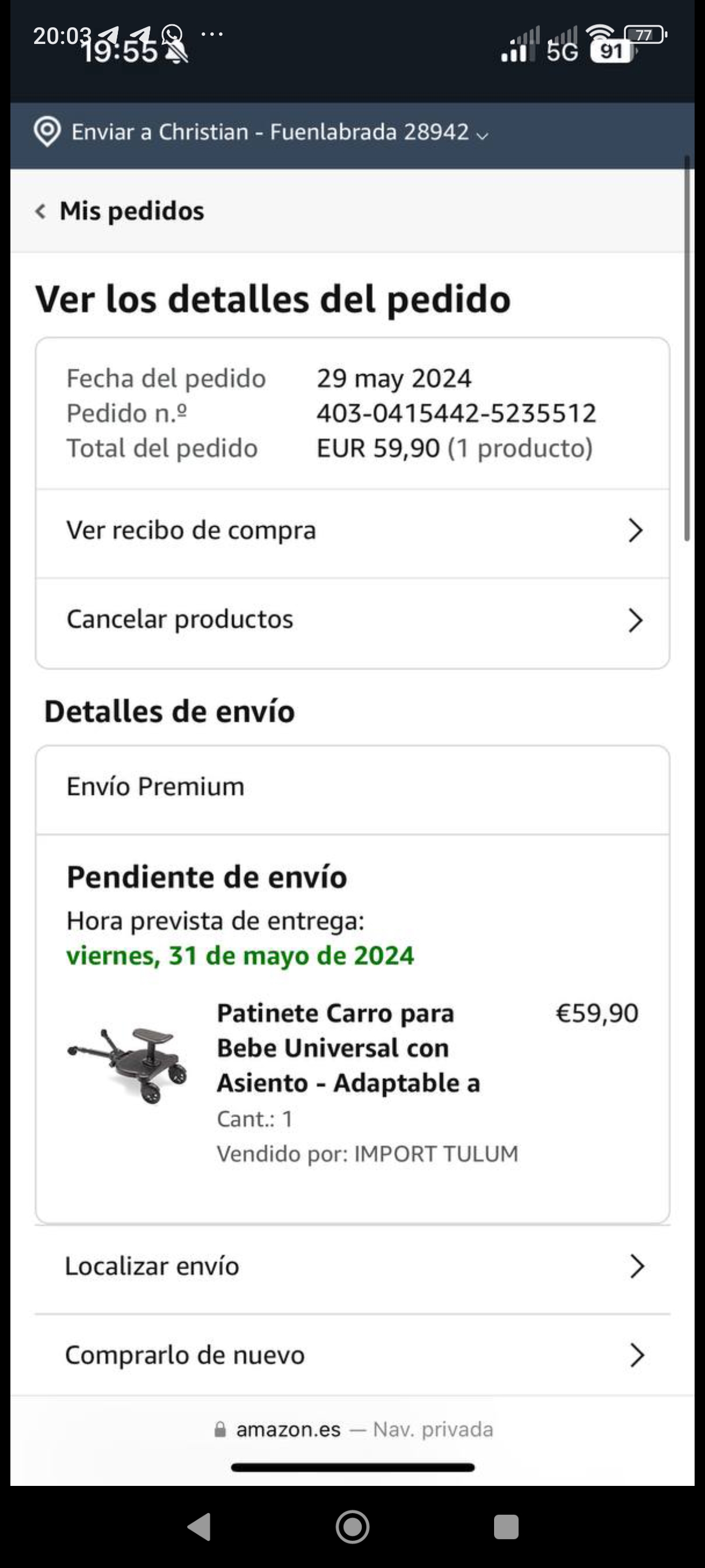Change the delivery address for Christian - Fuenlabrada

click(x=280, y=133)
